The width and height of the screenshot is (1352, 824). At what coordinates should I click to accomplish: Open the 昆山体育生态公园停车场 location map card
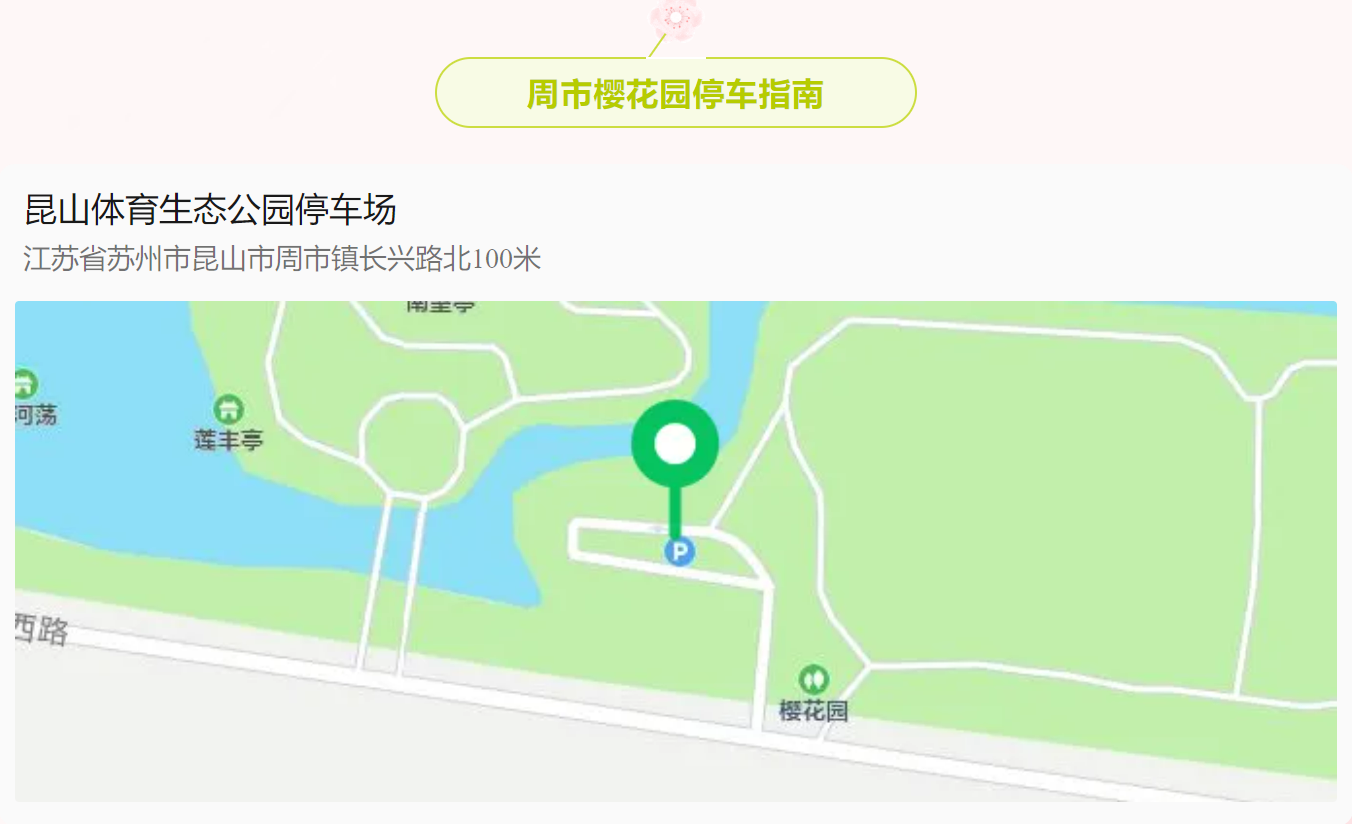[x=675, y=550]
